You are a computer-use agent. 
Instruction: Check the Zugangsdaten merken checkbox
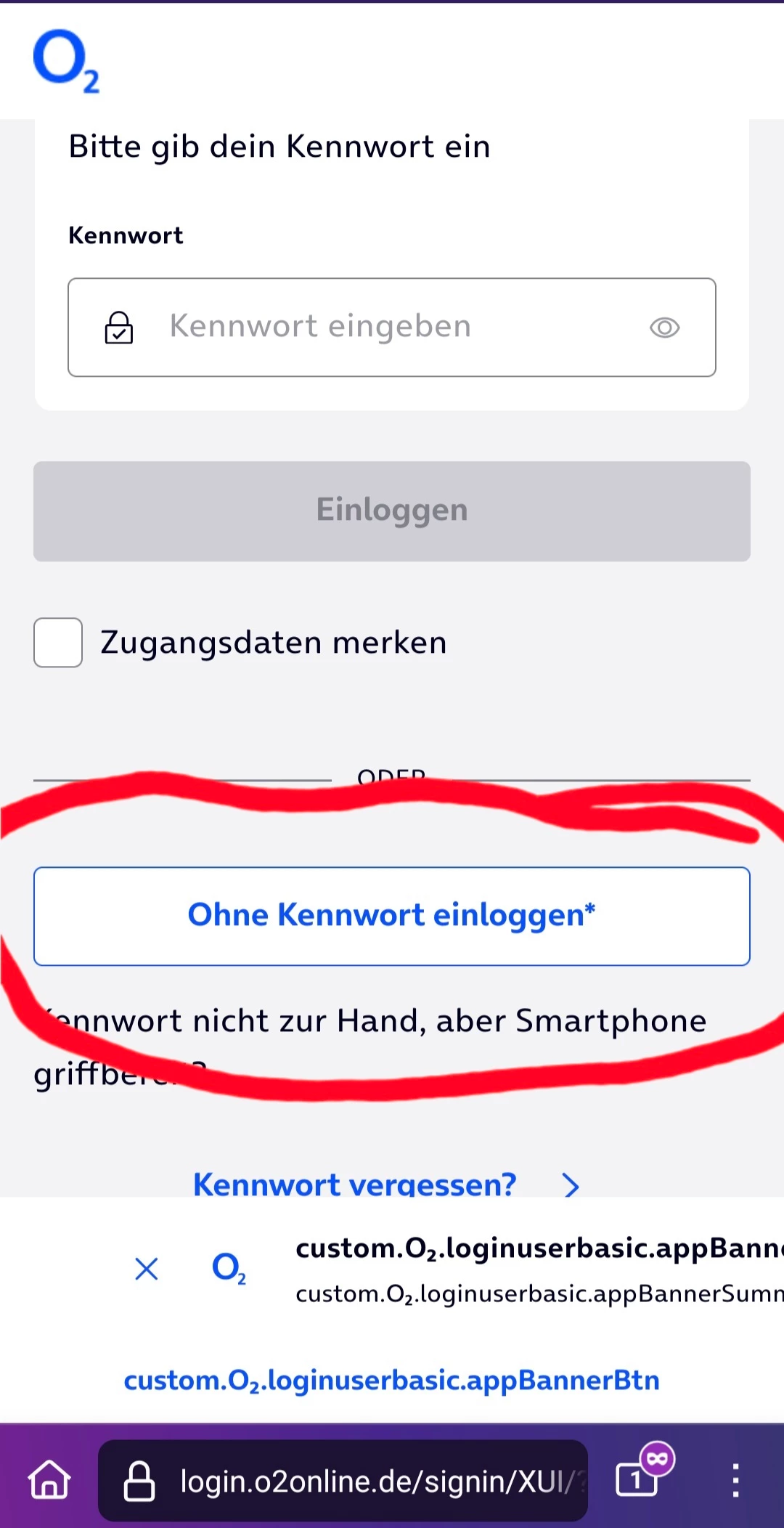[58, 643]
